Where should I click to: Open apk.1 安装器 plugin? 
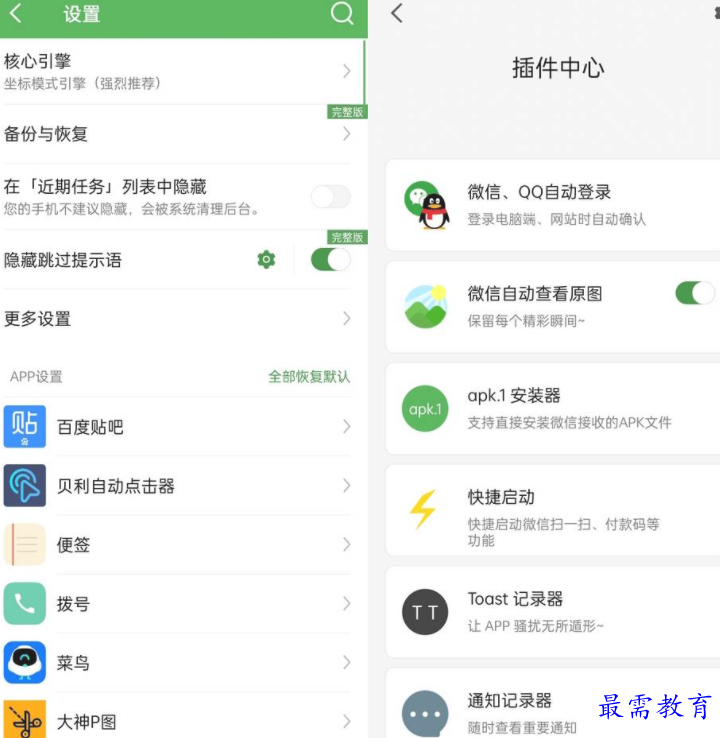tap(555, 408)
